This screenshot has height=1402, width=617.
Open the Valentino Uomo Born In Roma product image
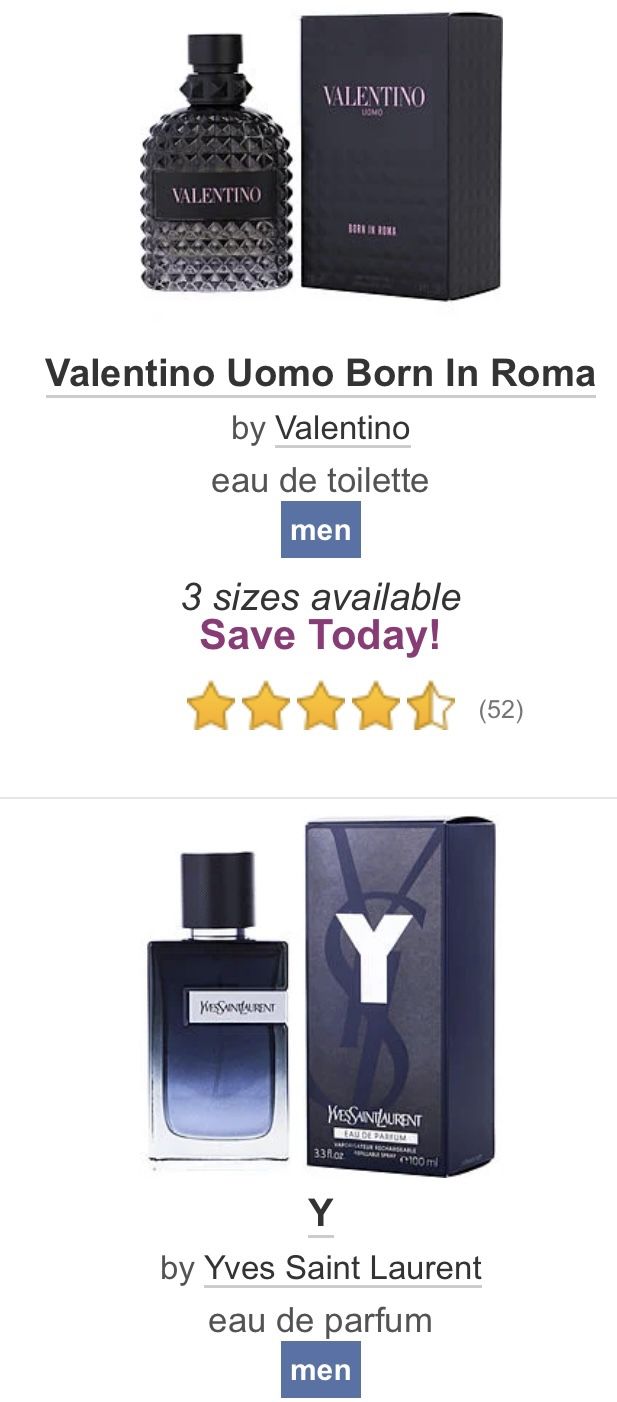point(321,160)
